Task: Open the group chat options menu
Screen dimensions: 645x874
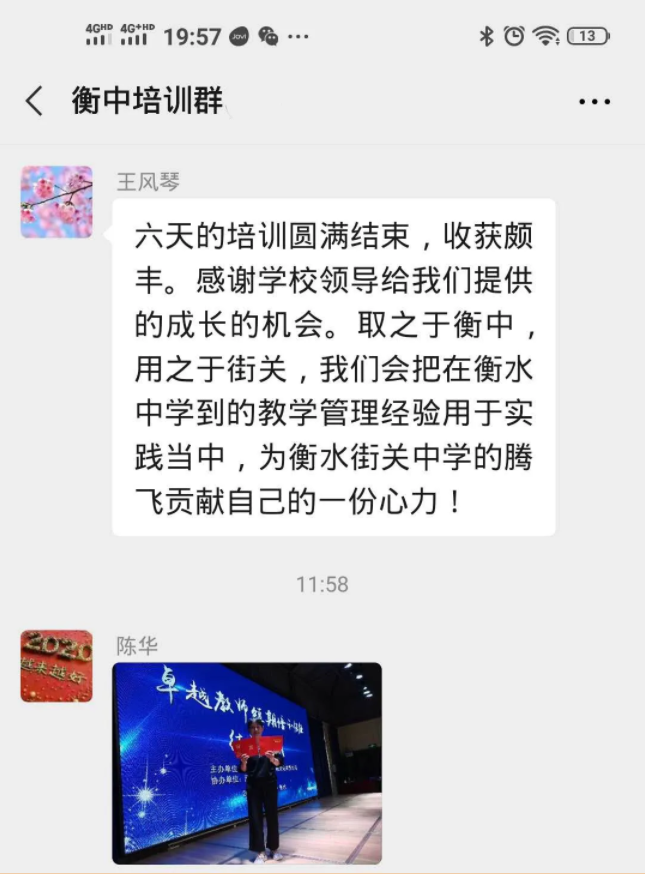Action: (594, 102)
